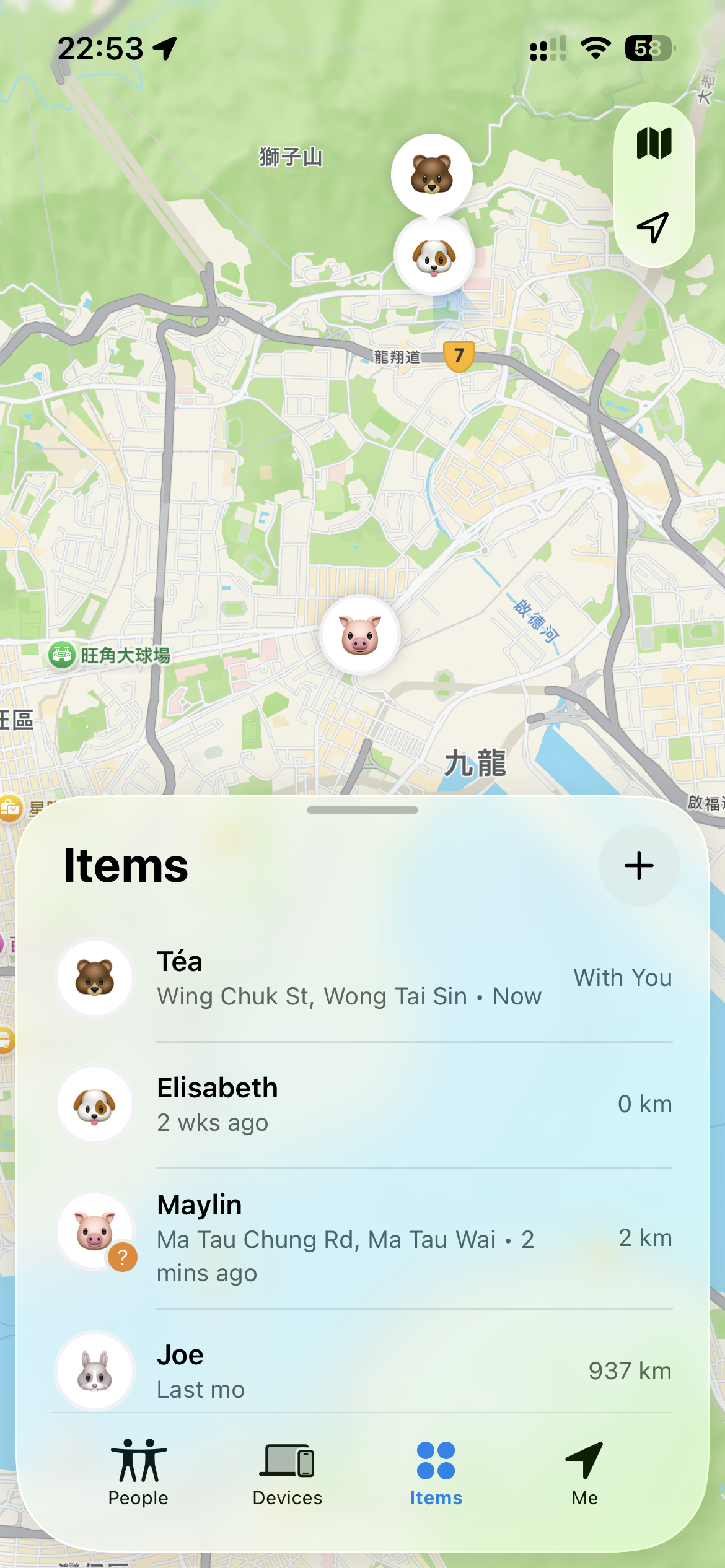Tap the bear pin on the map
Image resolution: width=725 pixels, height=1568 pixels.
[x=432, y=175]
